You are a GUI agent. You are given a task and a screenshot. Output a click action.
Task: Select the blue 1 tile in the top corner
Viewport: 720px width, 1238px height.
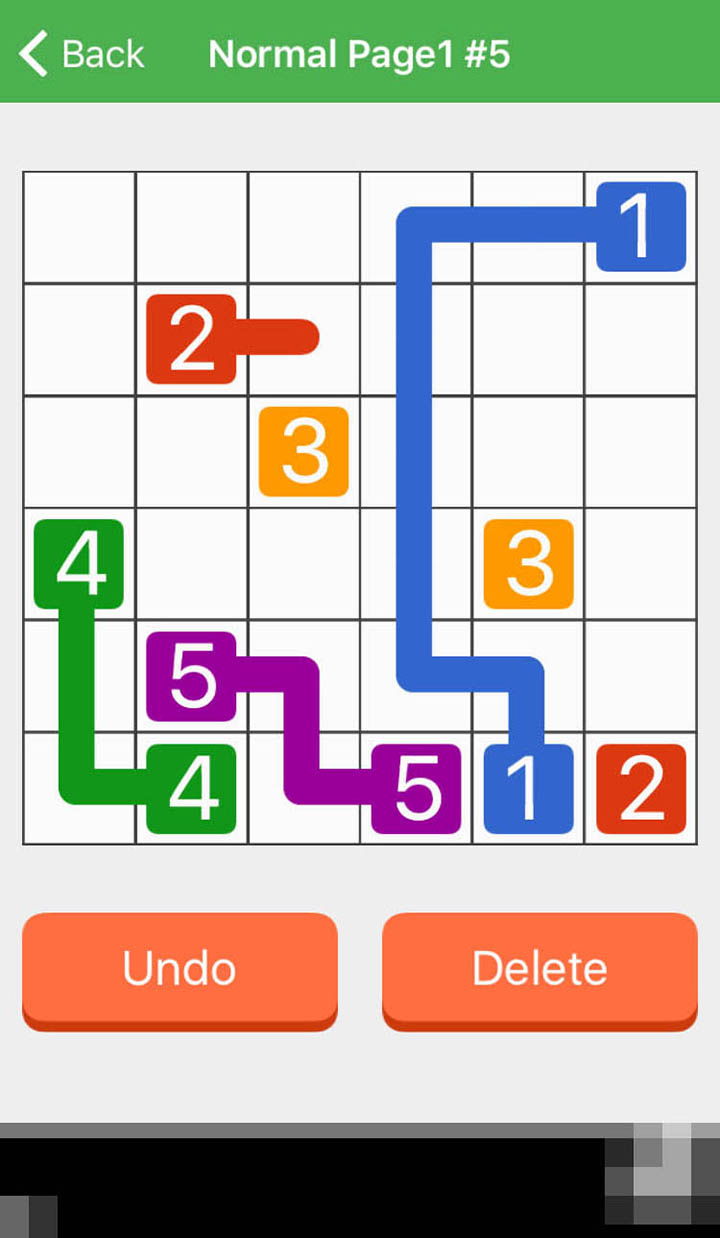[641, 227]
